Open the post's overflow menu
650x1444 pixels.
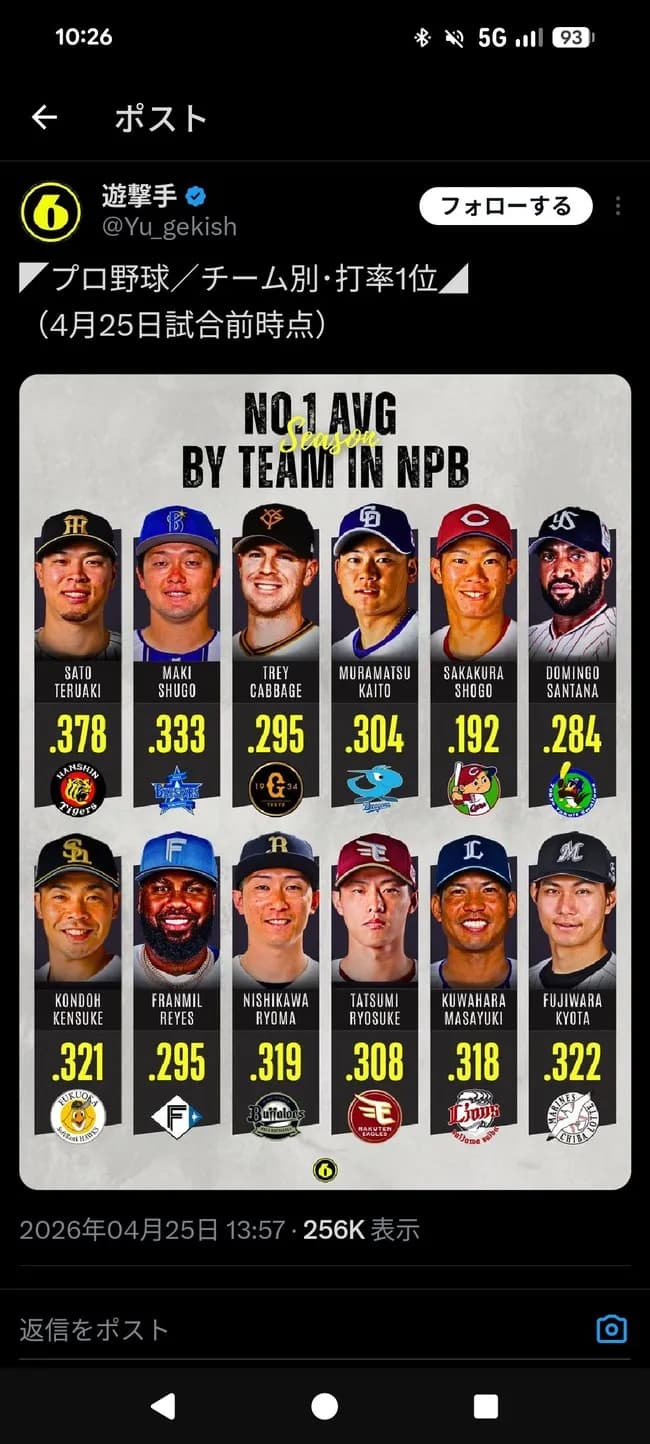click(618, 207)
